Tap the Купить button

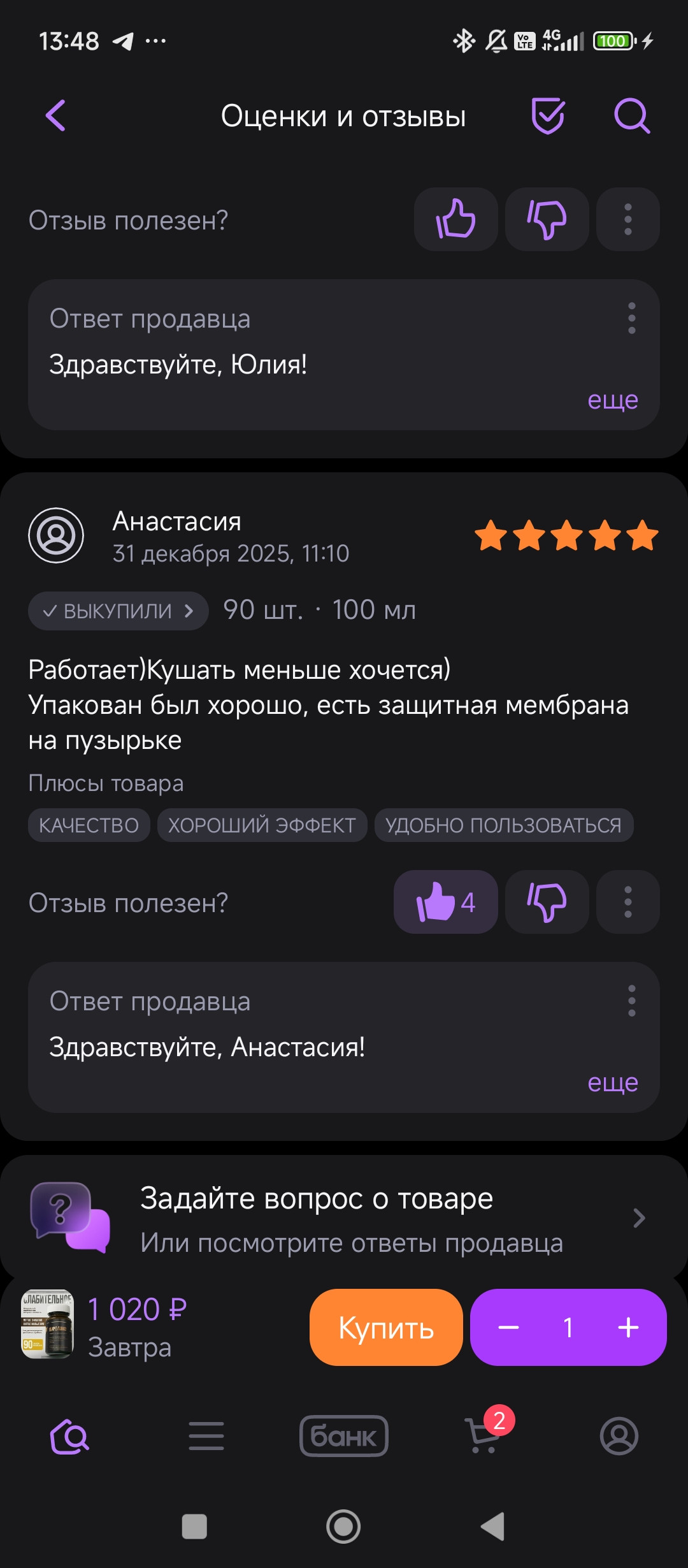coord(386,1327)
